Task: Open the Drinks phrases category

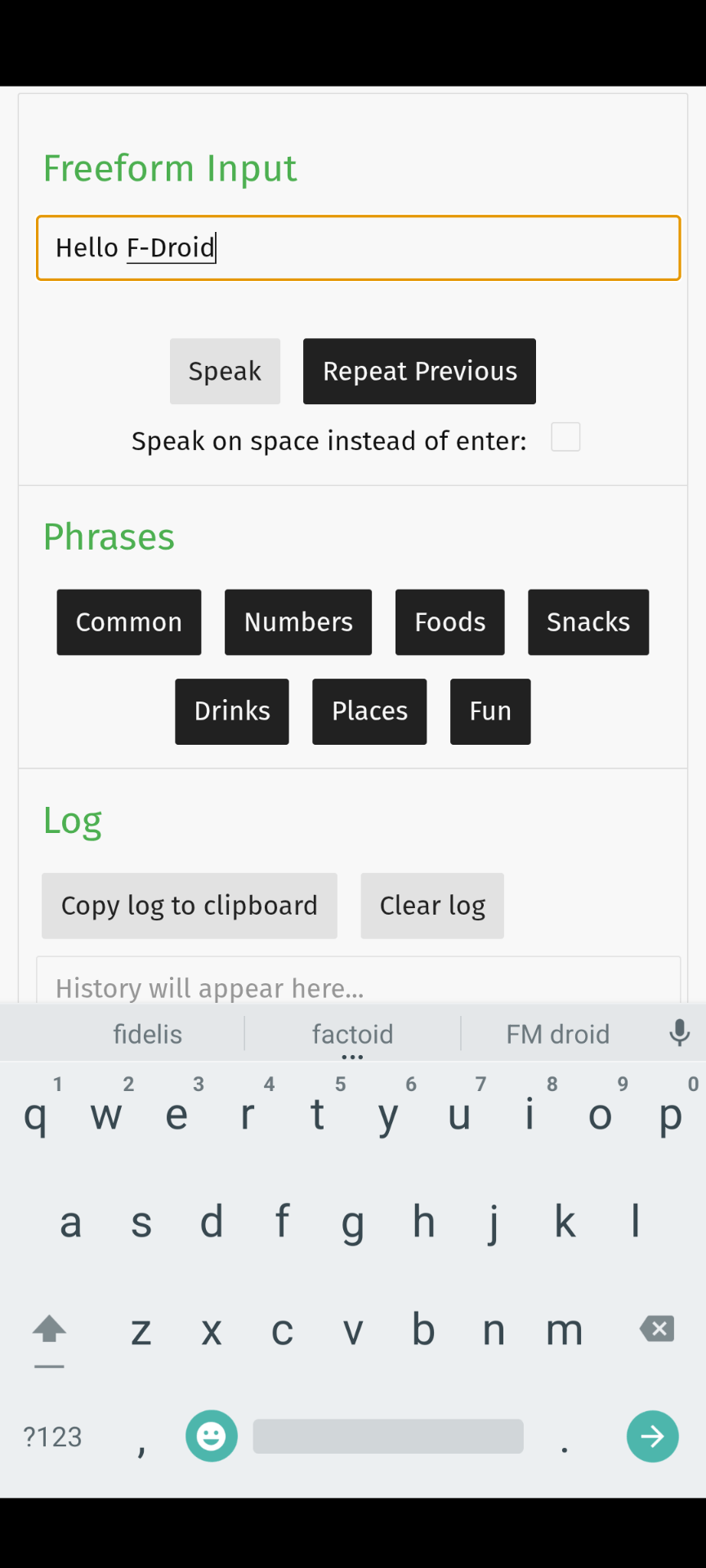Action: tap(232, 711)
